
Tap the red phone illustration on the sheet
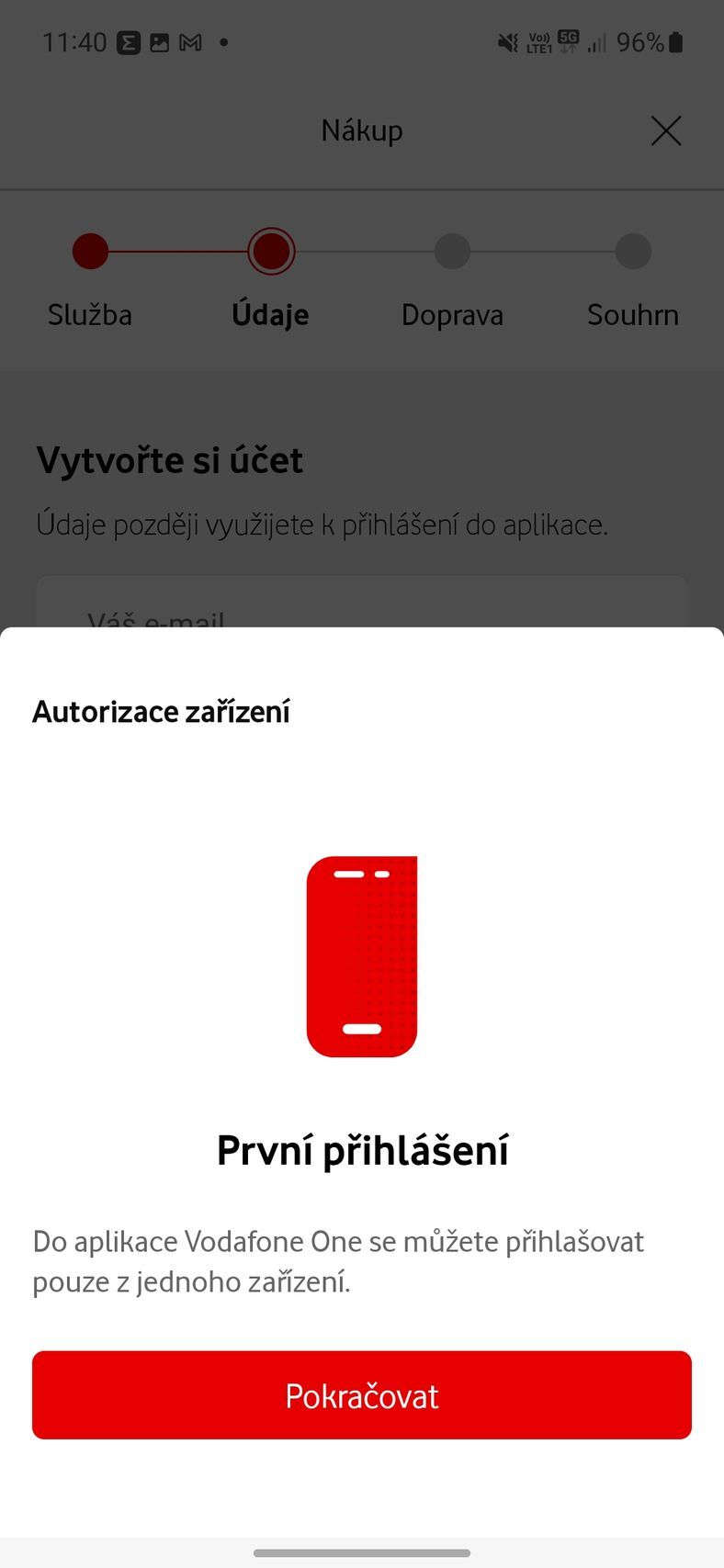pyautogui.click(x=362, y=955)
